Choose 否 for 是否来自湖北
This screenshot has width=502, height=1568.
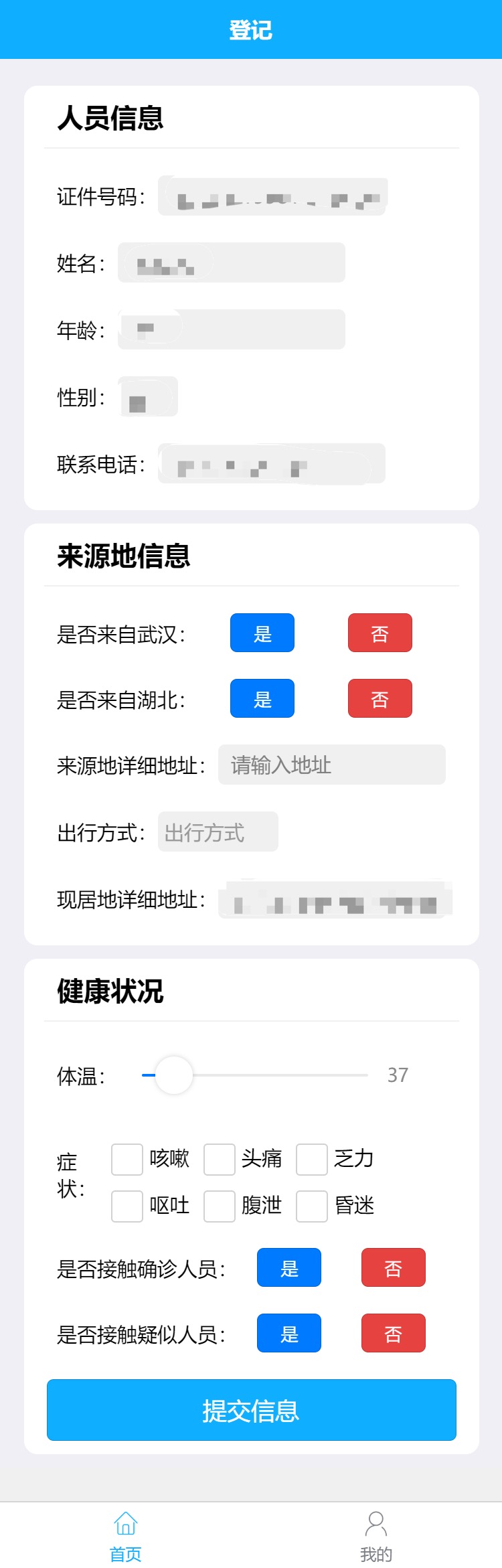(380, 698)
